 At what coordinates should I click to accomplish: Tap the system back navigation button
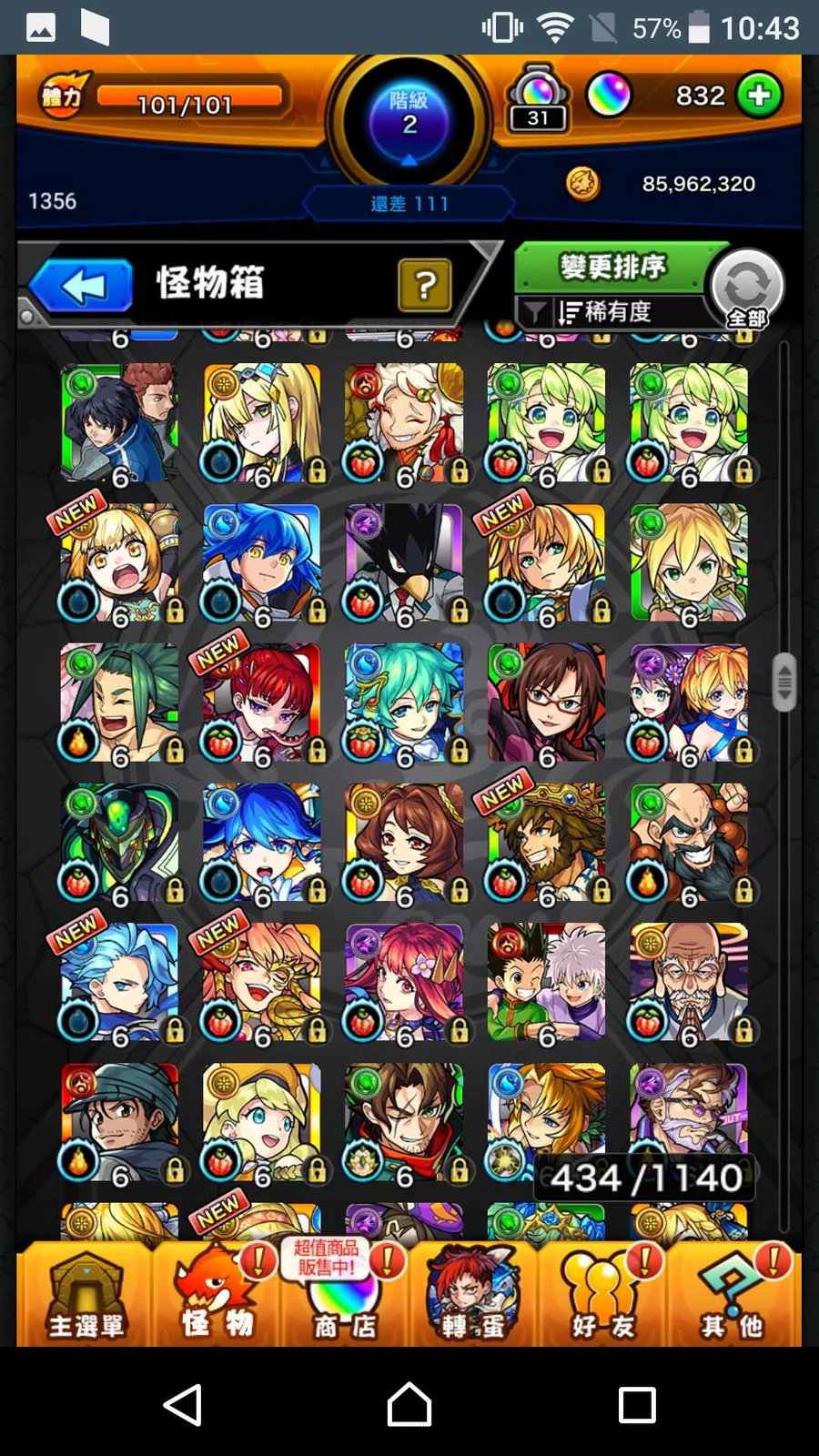[183, 1404]
